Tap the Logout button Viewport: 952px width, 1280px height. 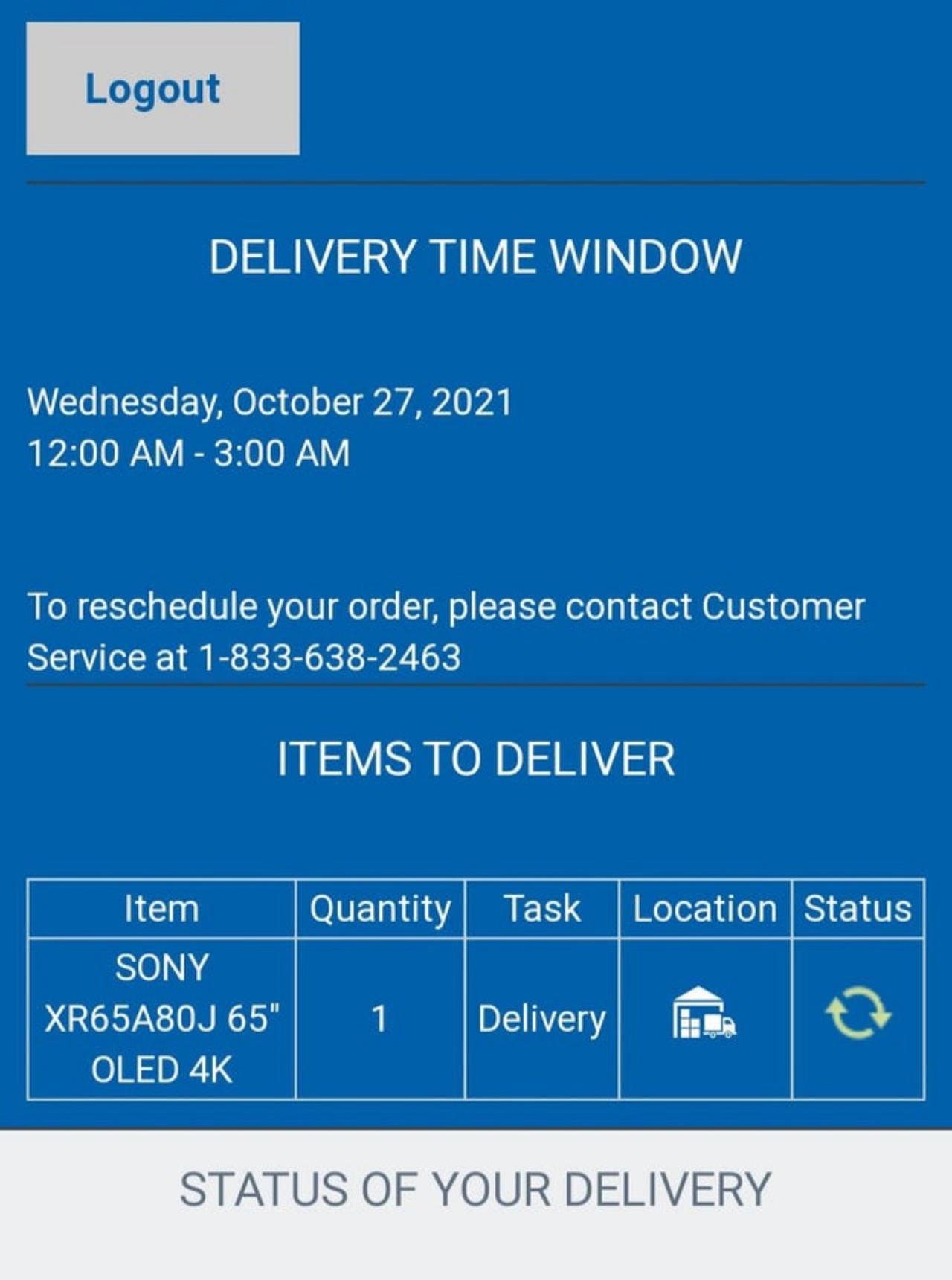pyautogui.click(x=163, y=89)
